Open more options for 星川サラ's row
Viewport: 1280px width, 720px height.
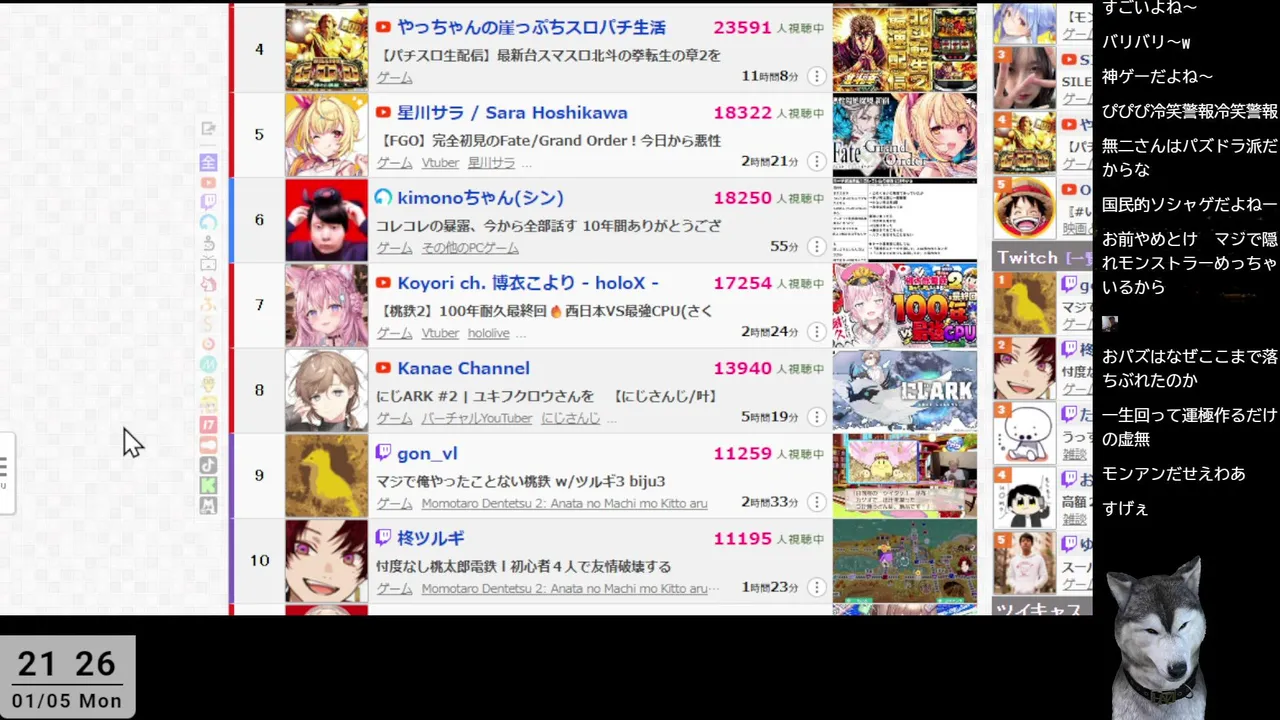(x=817, y=162)
